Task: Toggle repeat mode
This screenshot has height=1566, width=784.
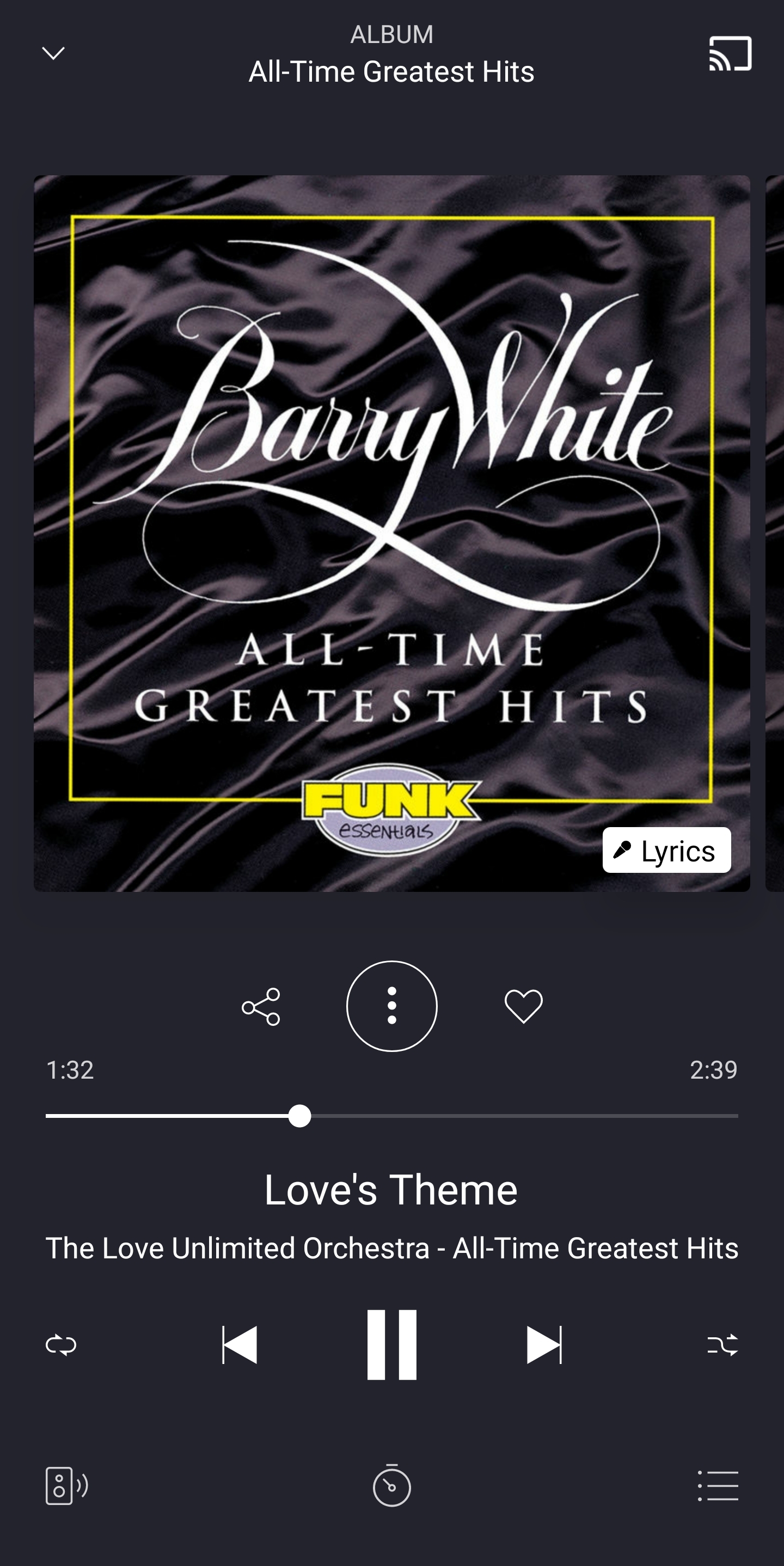Action: click(62, 1345)
